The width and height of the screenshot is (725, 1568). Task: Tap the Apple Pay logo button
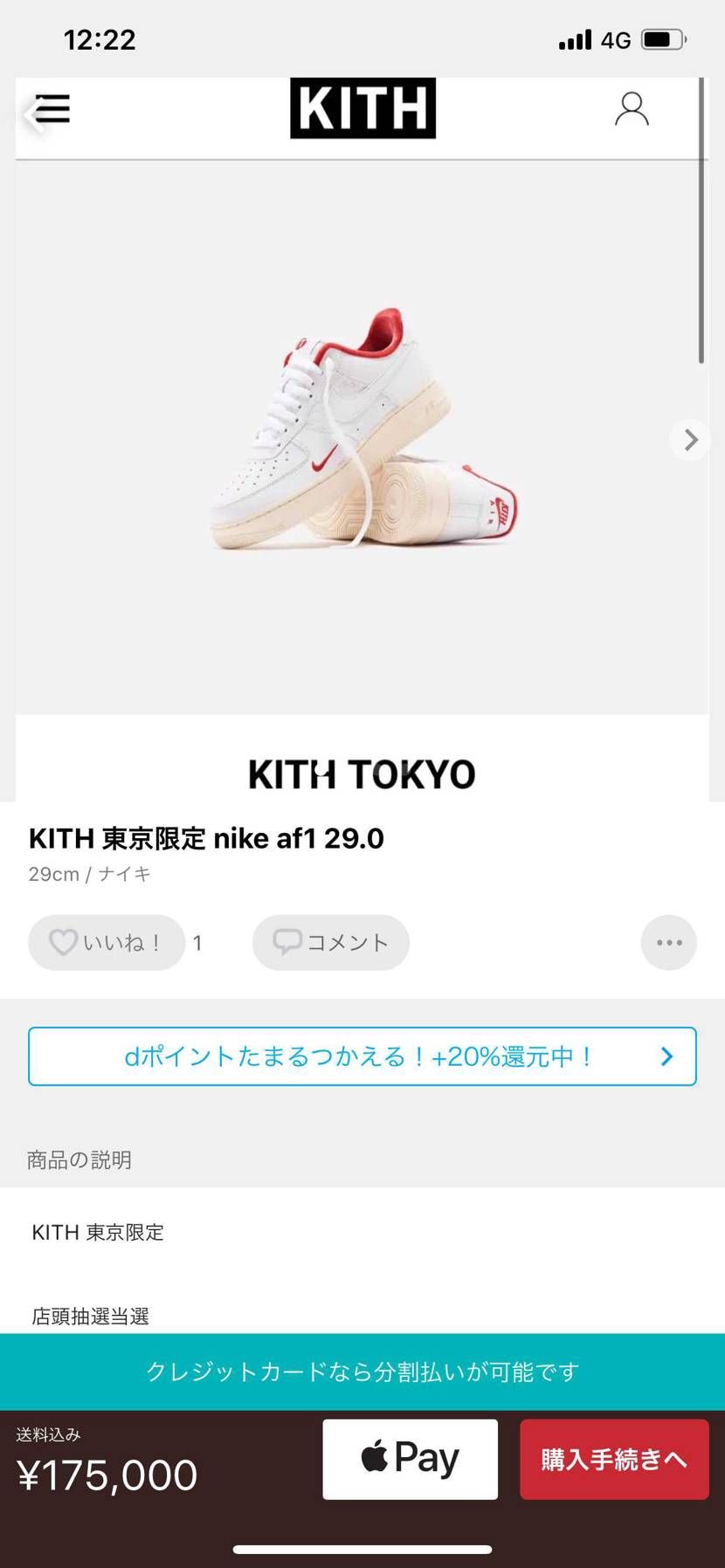click(x=409, y=1458)
